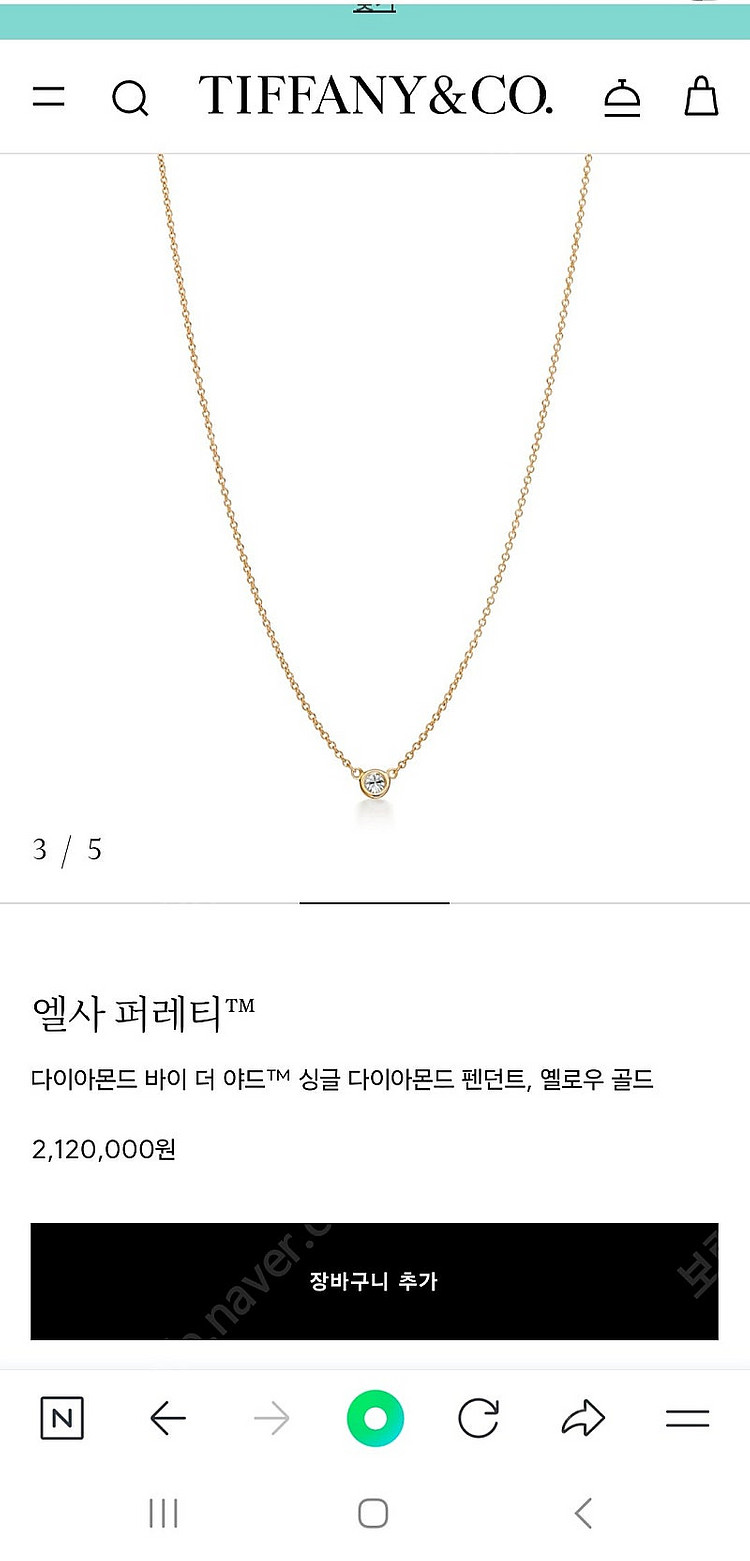Screen dimensions: 750x1561
Task: Open the appointment concierge bell icon
Action: tap(624, 96)
